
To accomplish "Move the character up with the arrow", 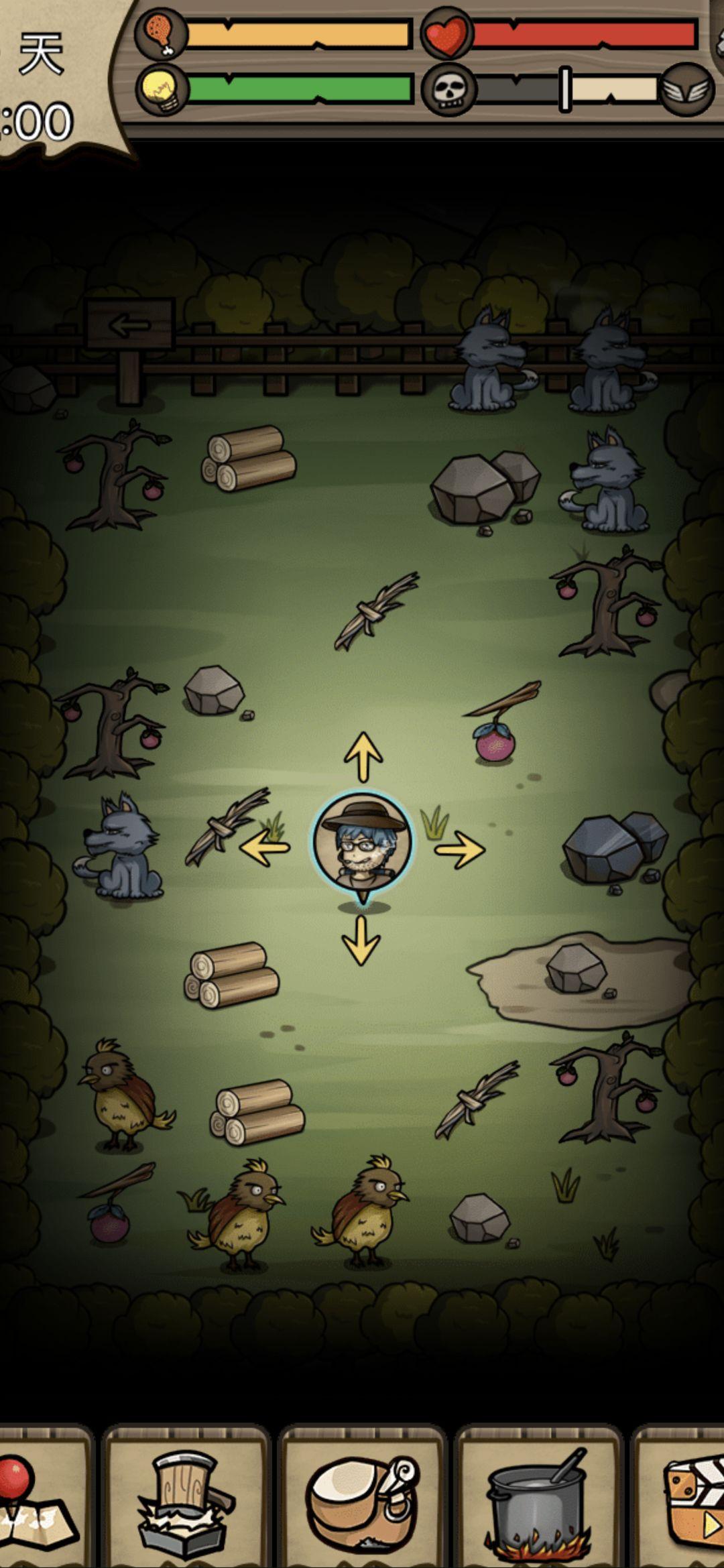I will (x=363, y=756).
